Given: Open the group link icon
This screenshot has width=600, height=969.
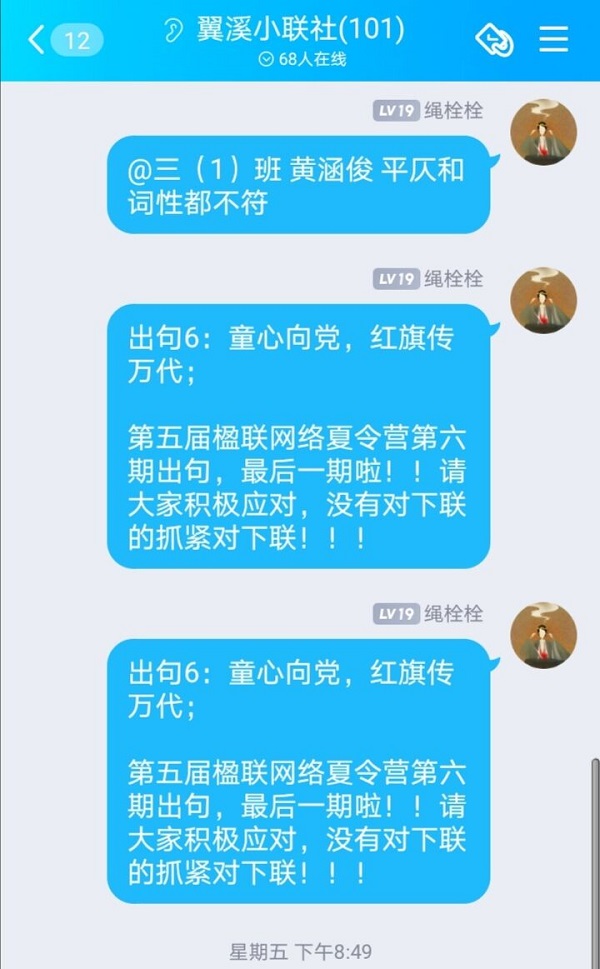Looking at the screenshot, I should tap(494, 40).
